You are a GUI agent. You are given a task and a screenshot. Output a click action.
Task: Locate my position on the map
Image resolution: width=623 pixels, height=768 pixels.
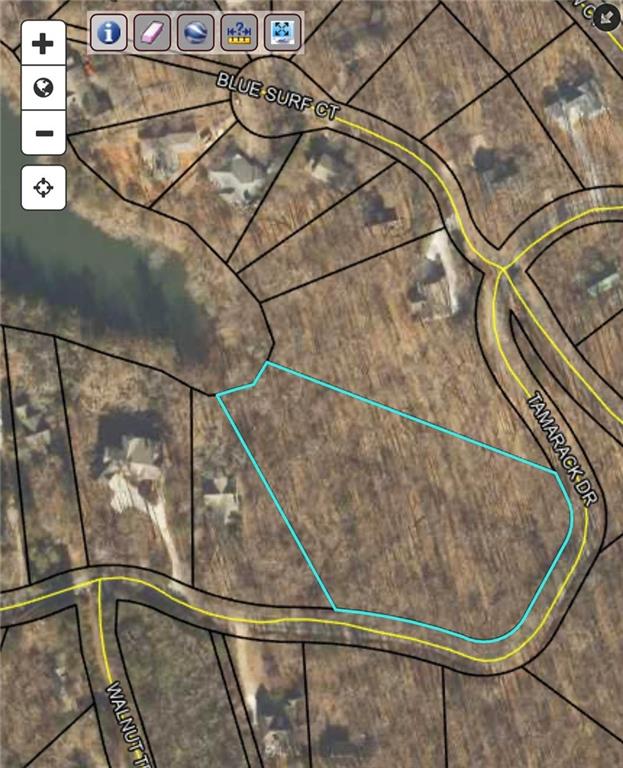point(43,187)
